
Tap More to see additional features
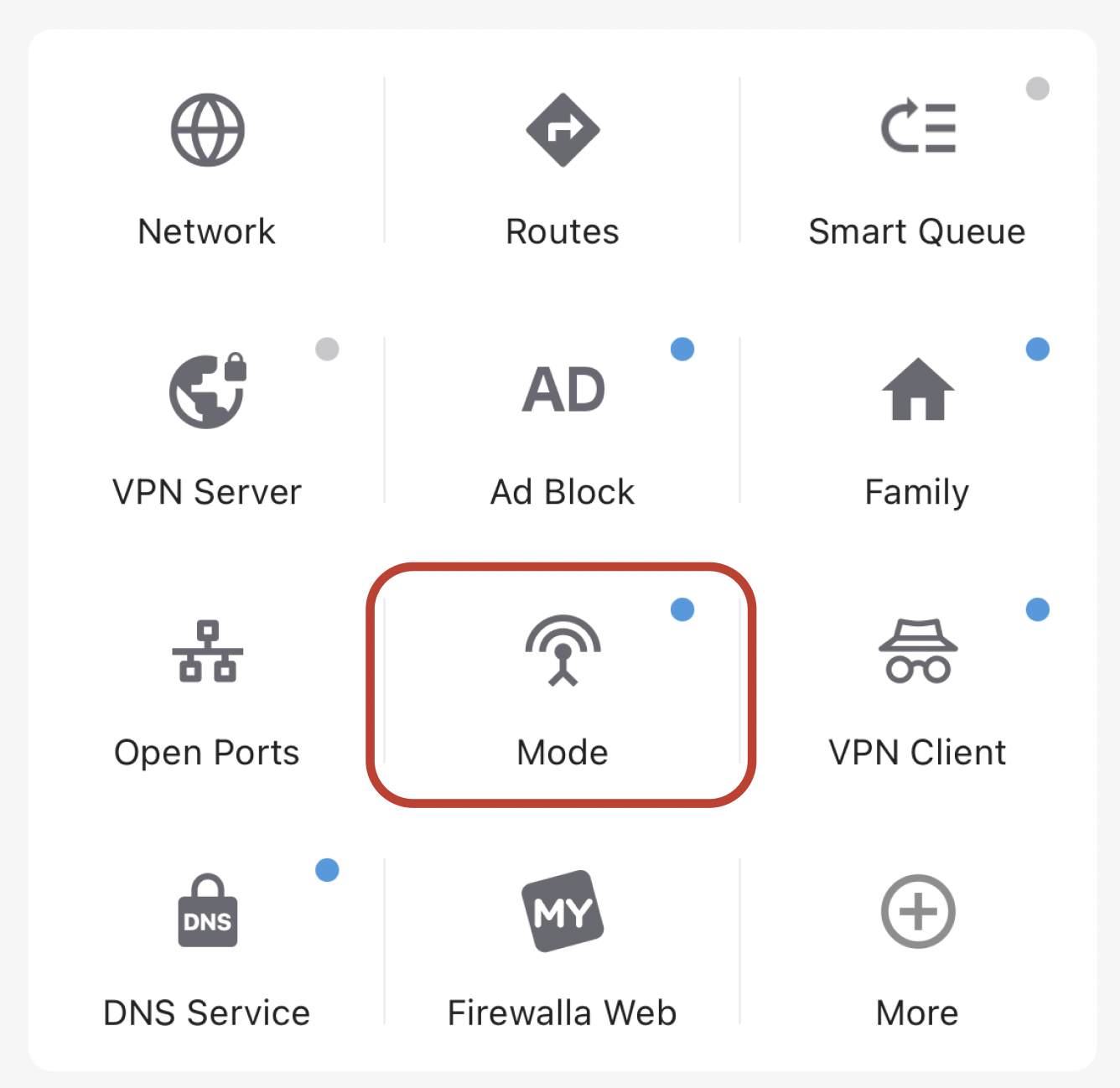point(917,947)
